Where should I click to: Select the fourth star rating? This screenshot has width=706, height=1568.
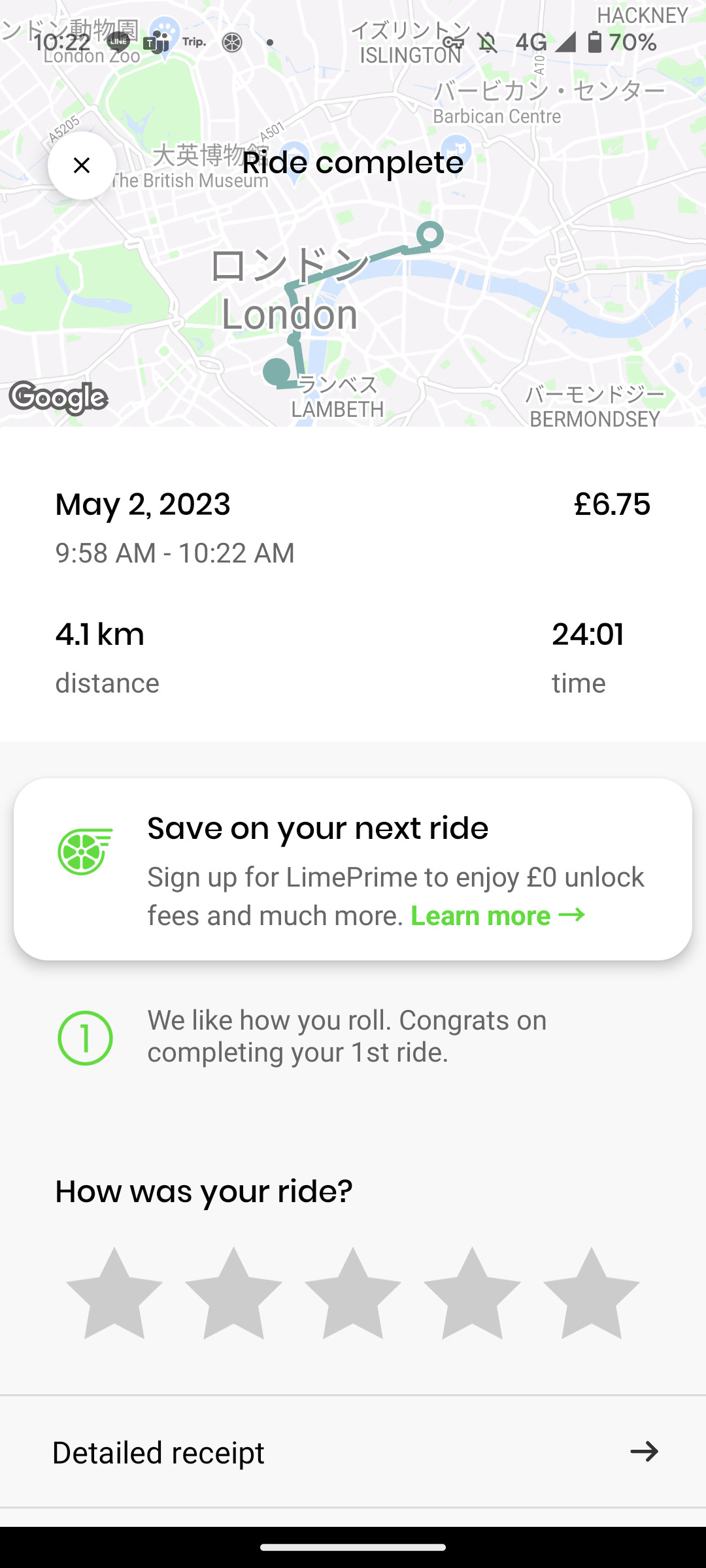(472, 1294)
